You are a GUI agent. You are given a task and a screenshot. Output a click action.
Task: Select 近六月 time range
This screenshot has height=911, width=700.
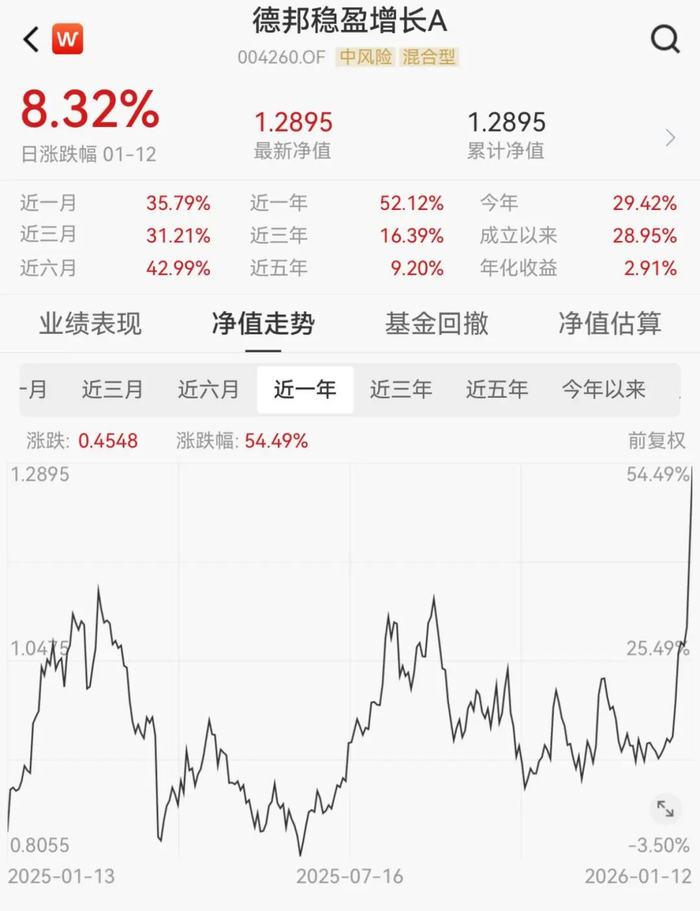click(208, 390)
